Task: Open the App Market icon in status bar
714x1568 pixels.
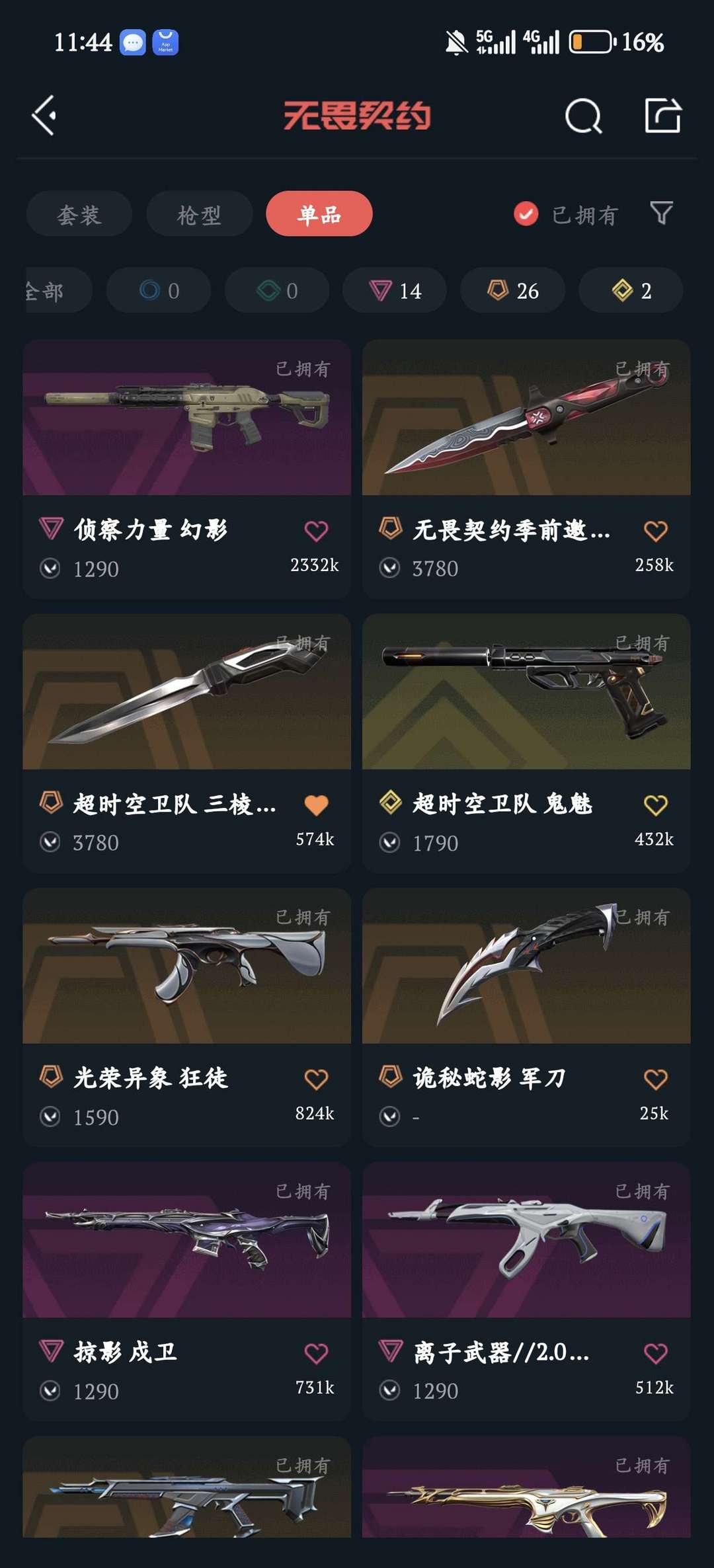Action: (165, 42)
